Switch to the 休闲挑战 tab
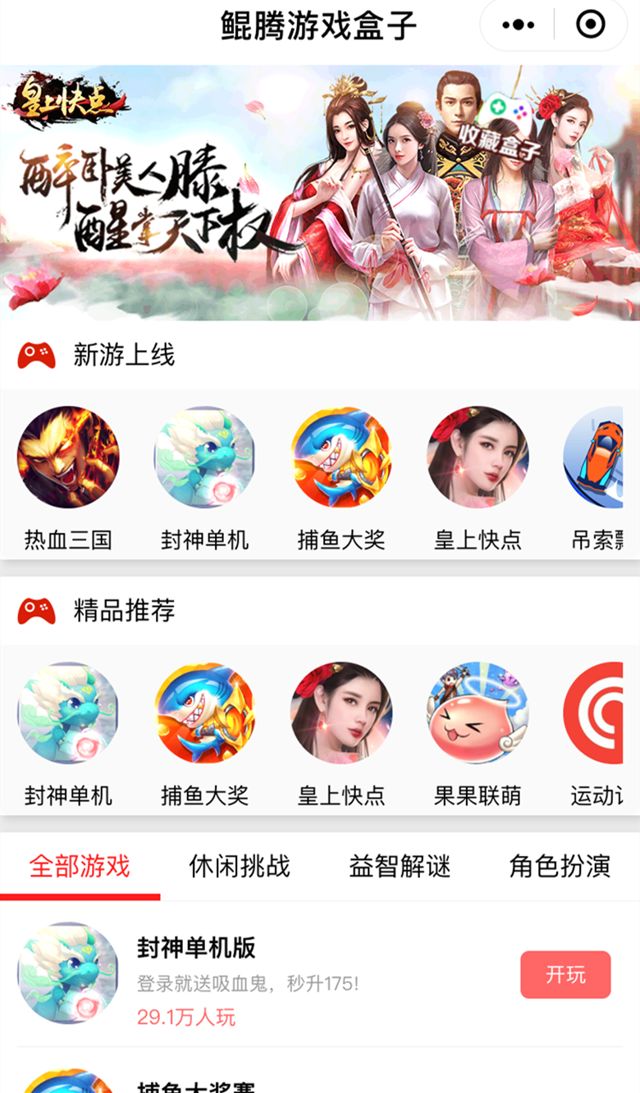The width and height of the screenshot is (640, 1093). [x=240, y=866]
